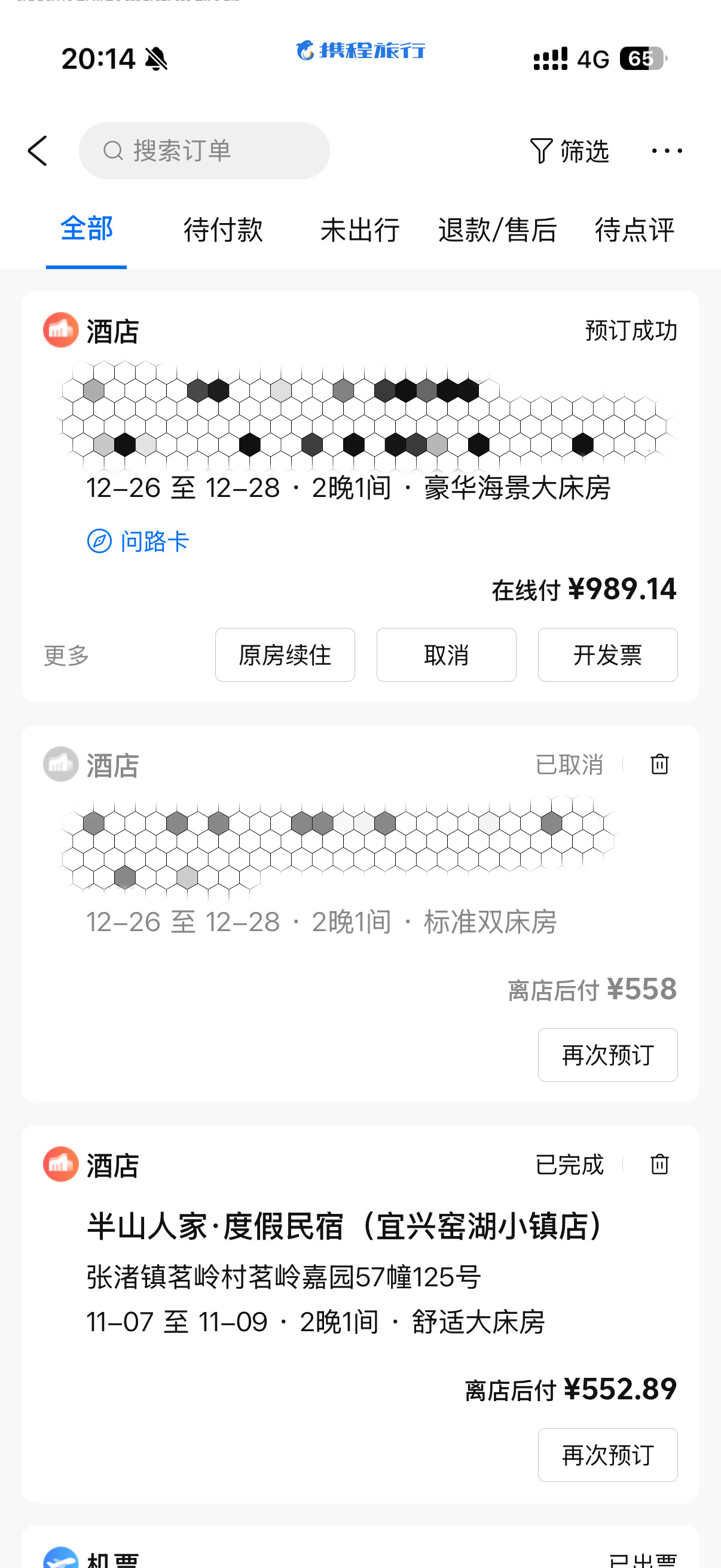Tap the 原房续住 button
Image resolution: width=721 pixels, height=1568 pixels.
coord(285,655)
